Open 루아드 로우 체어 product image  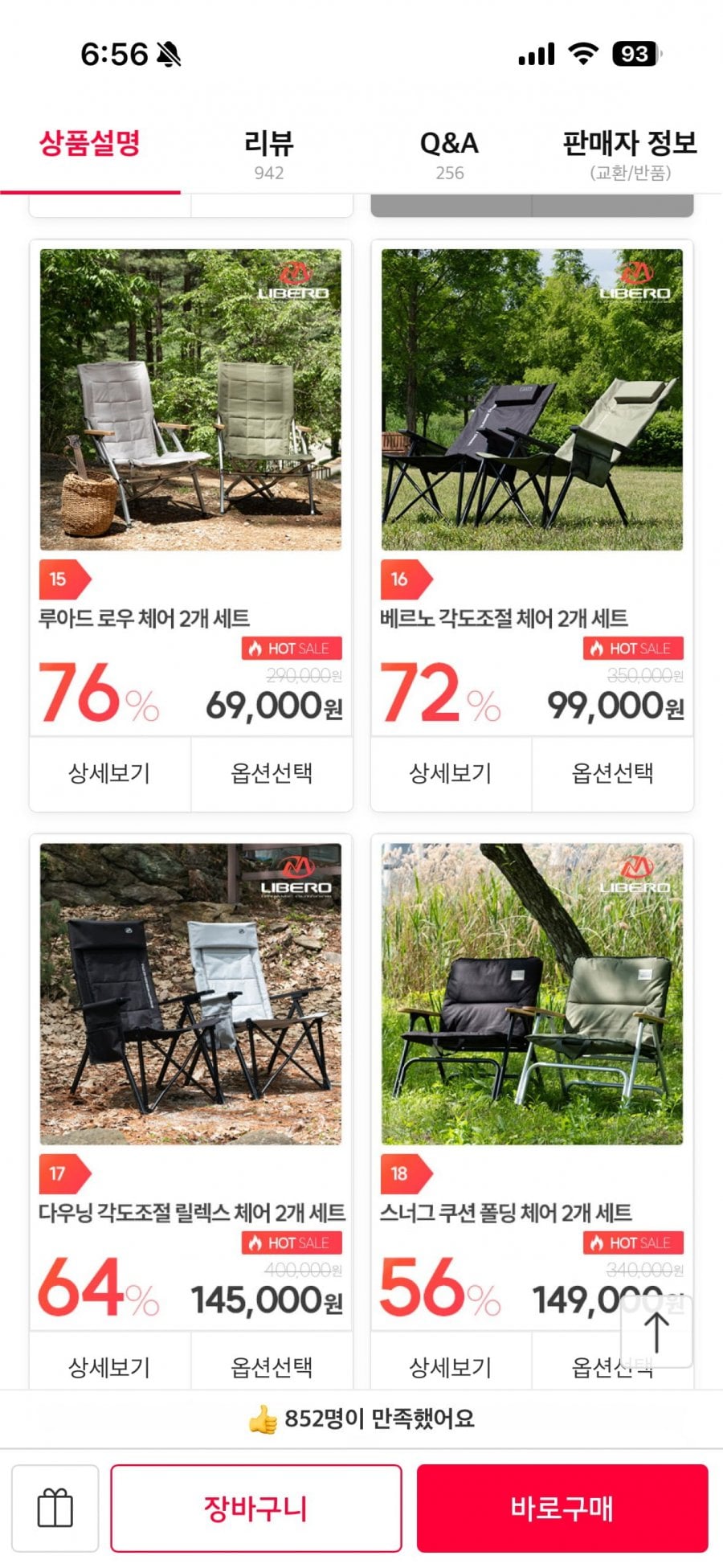(x=190, y=399)
